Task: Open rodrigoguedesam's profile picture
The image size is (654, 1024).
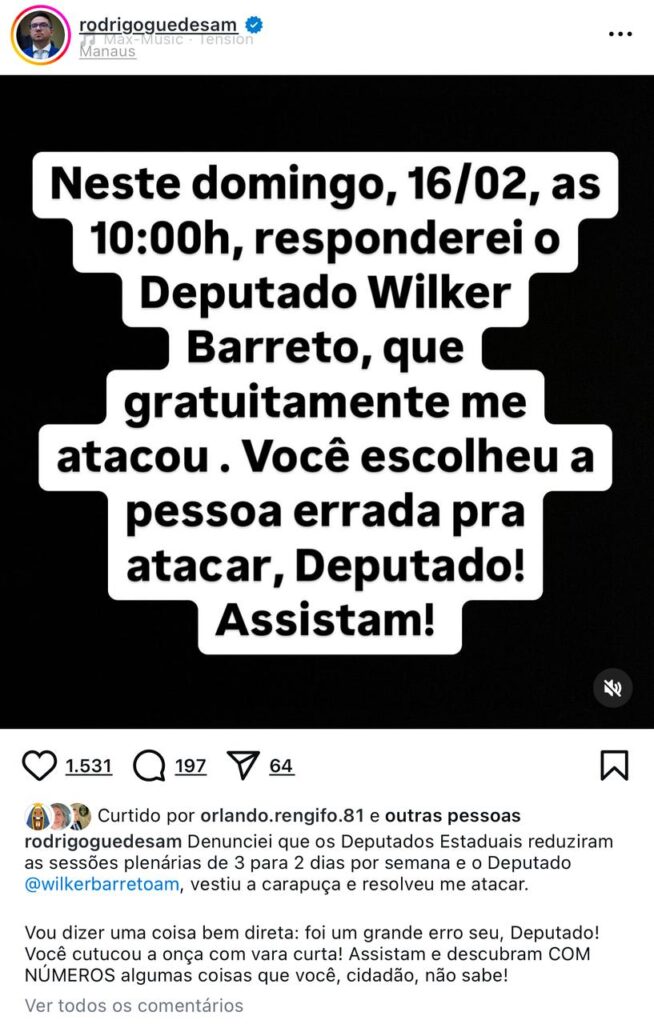Action: click(x=41, y=34)
